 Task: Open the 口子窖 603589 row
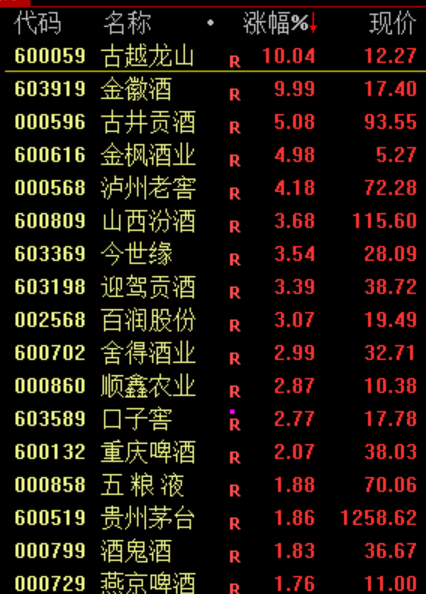(x=213, y=419)
